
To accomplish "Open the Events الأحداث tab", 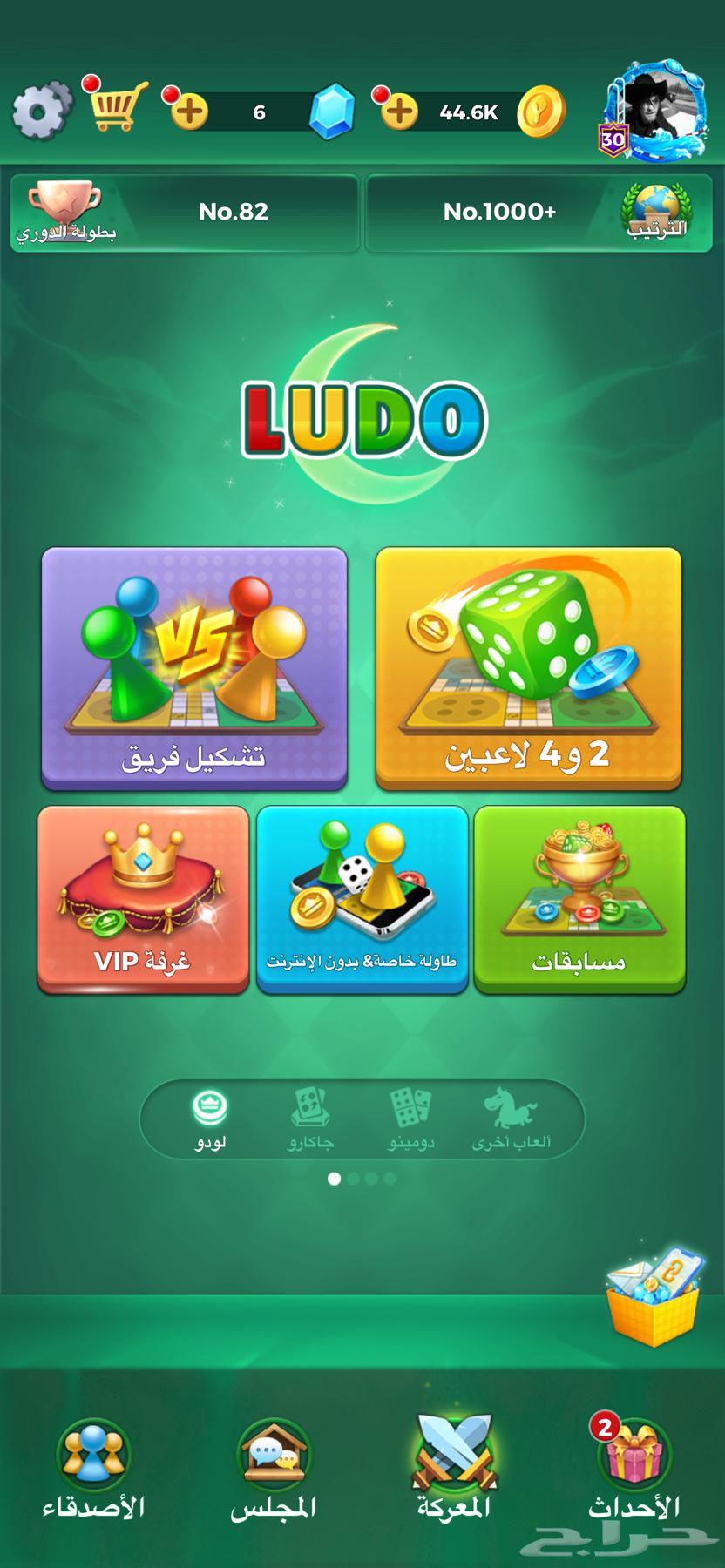I will click(634, 1470).
